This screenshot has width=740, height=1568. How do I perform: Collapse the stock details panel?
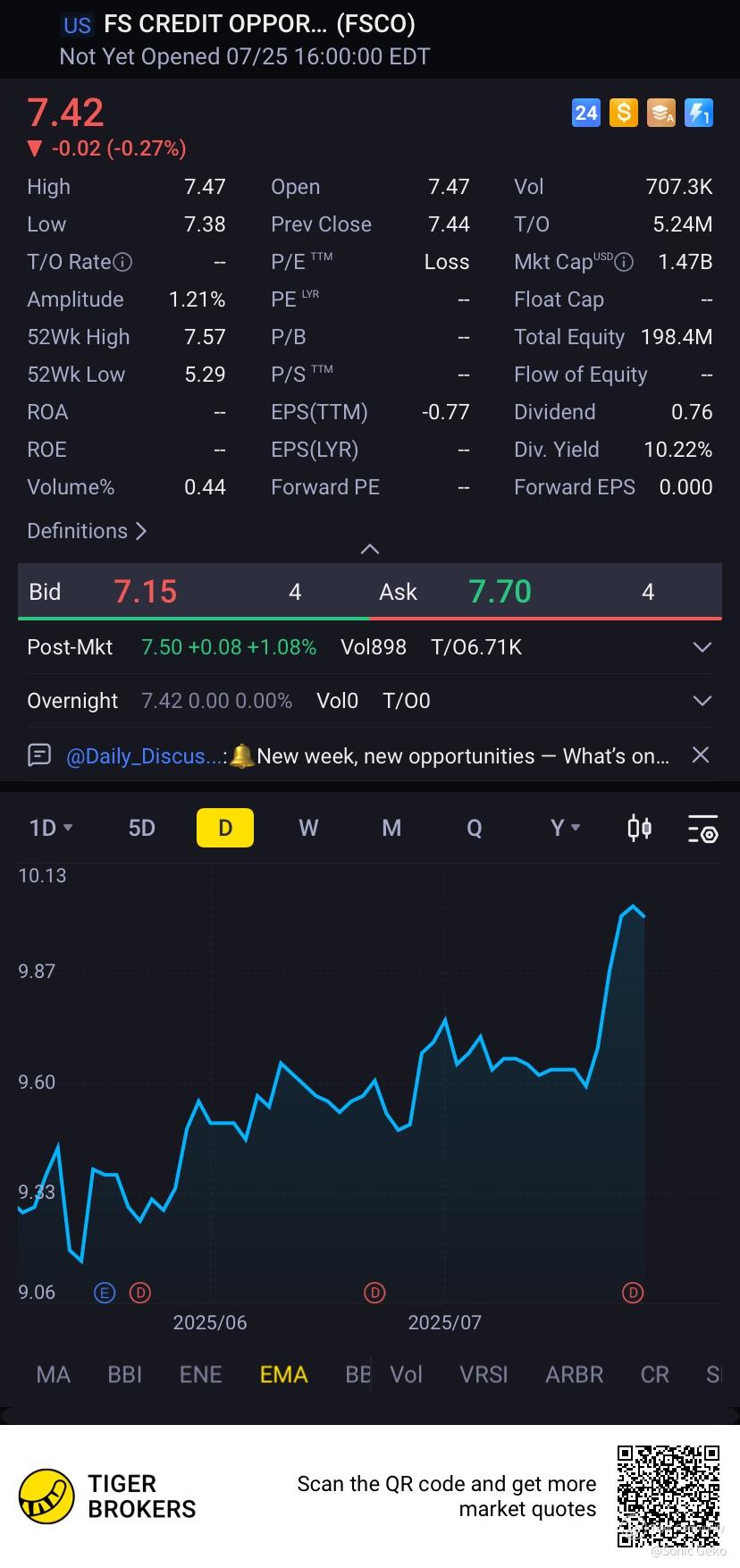tap(369, 549)
